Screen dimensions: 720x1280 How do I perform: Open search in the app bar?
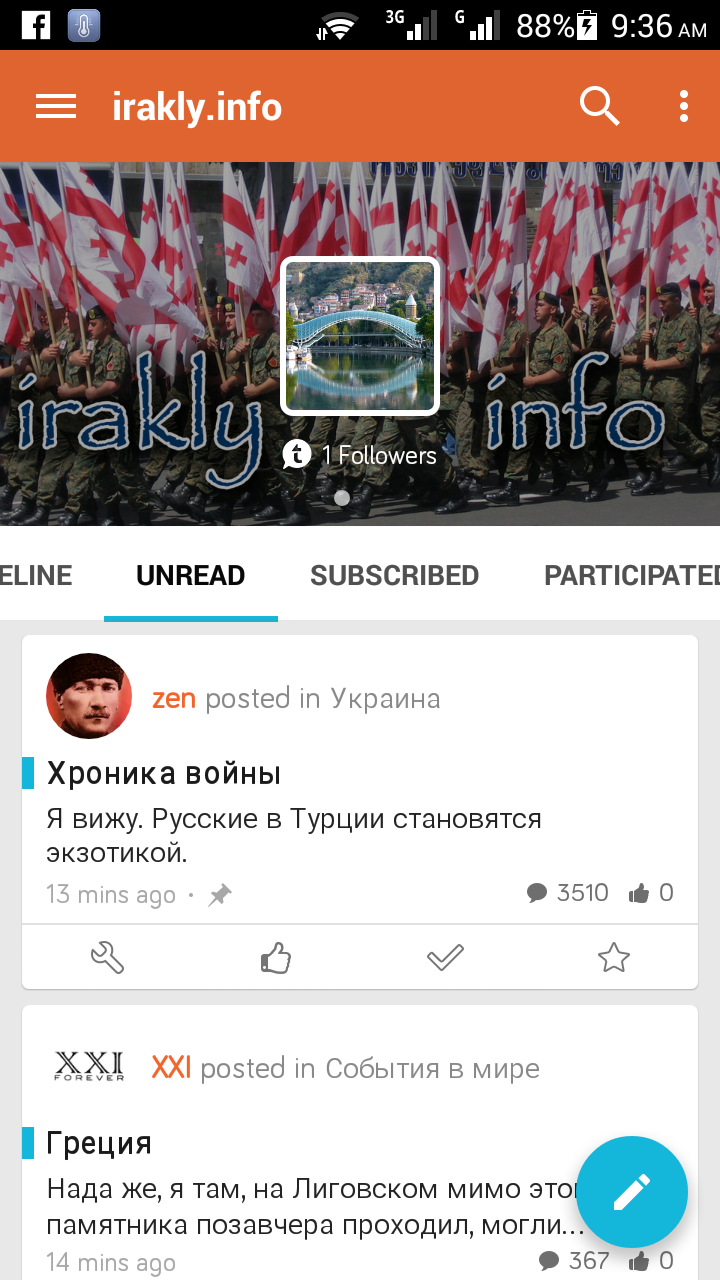tap(600, 106)
